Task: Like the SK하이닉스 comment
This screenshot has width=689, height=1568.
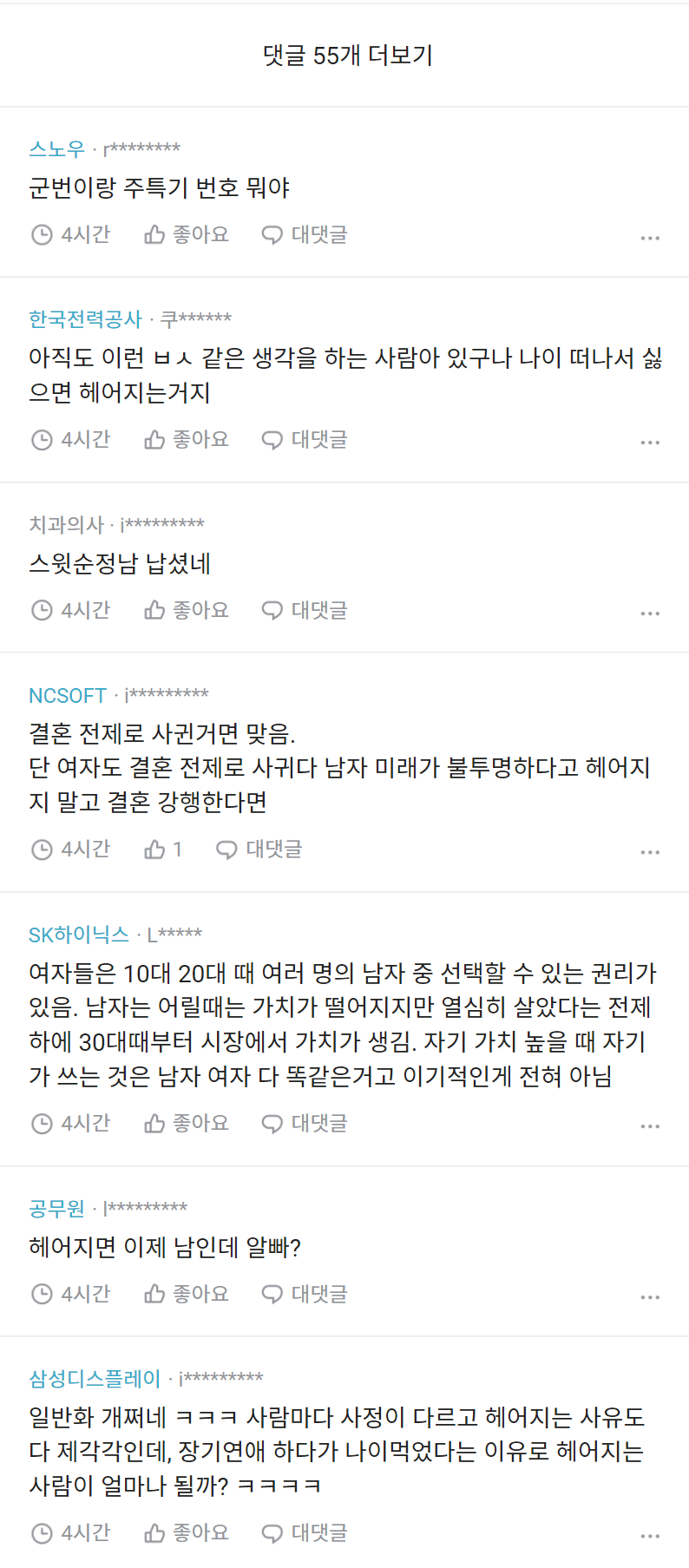Action: tap(187, 1123)
